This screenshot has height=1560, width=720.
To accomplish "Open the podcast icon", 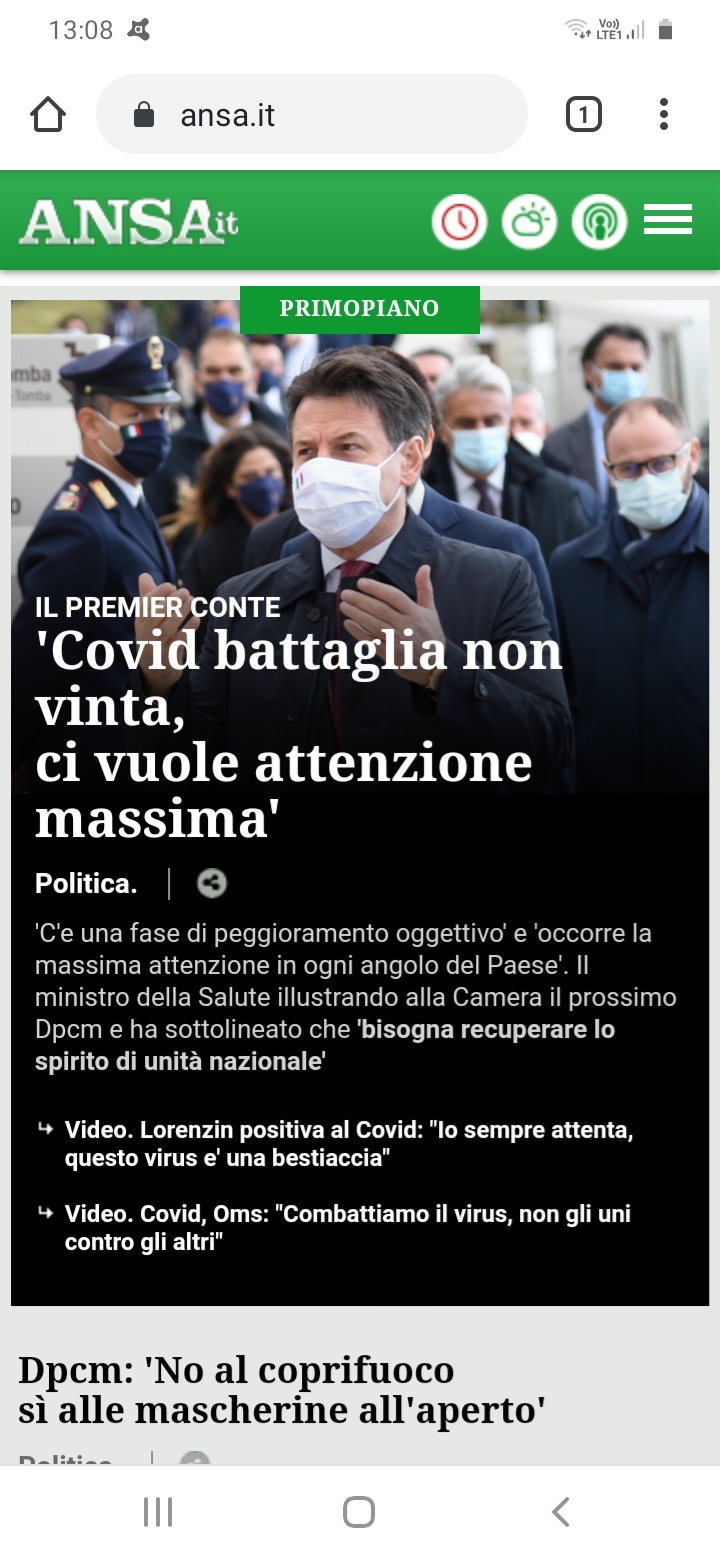I will pos(599,221).
